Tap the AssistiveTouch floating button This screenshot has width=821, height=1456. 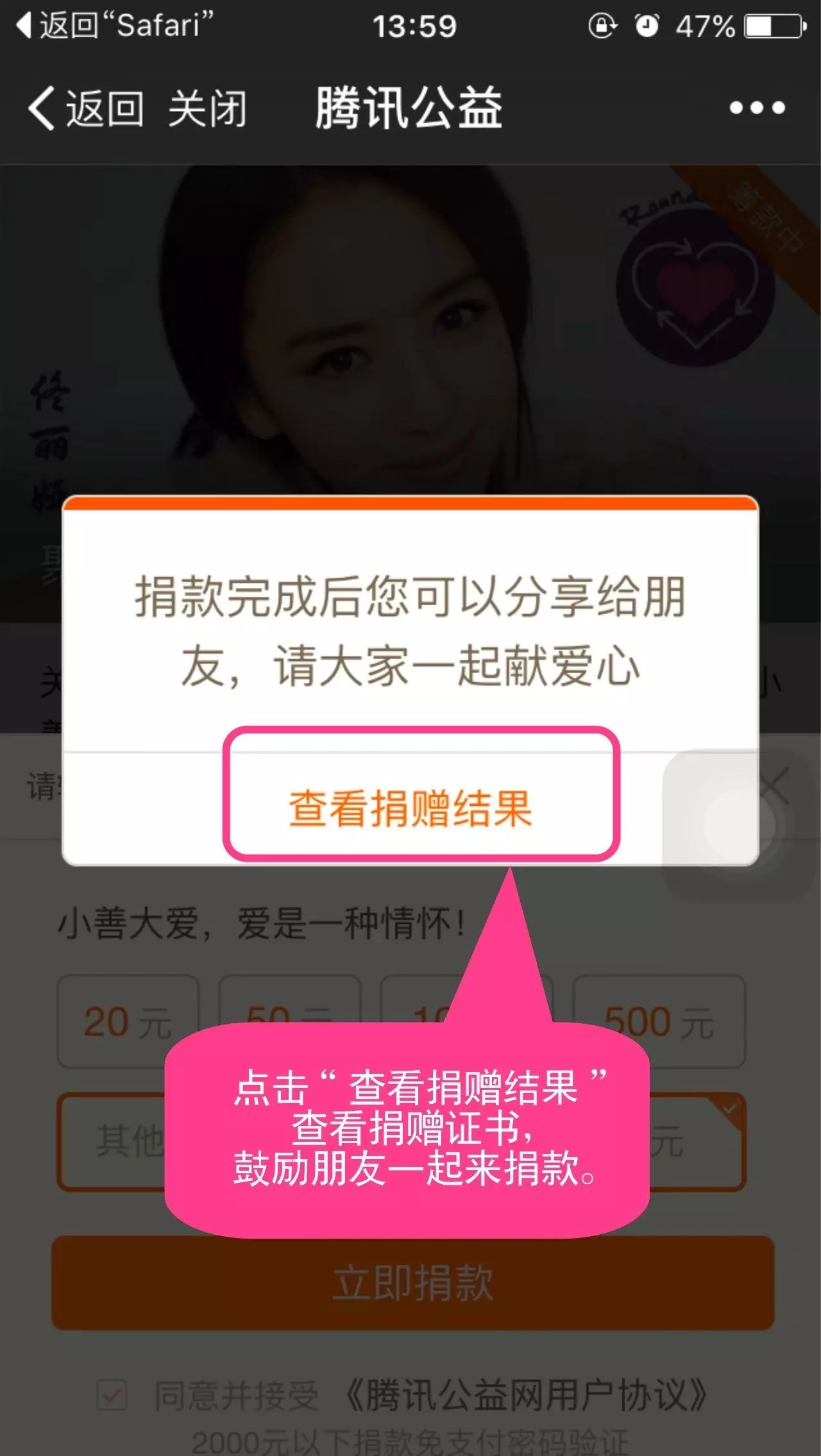pyautogui.click(x=738, y=826)
